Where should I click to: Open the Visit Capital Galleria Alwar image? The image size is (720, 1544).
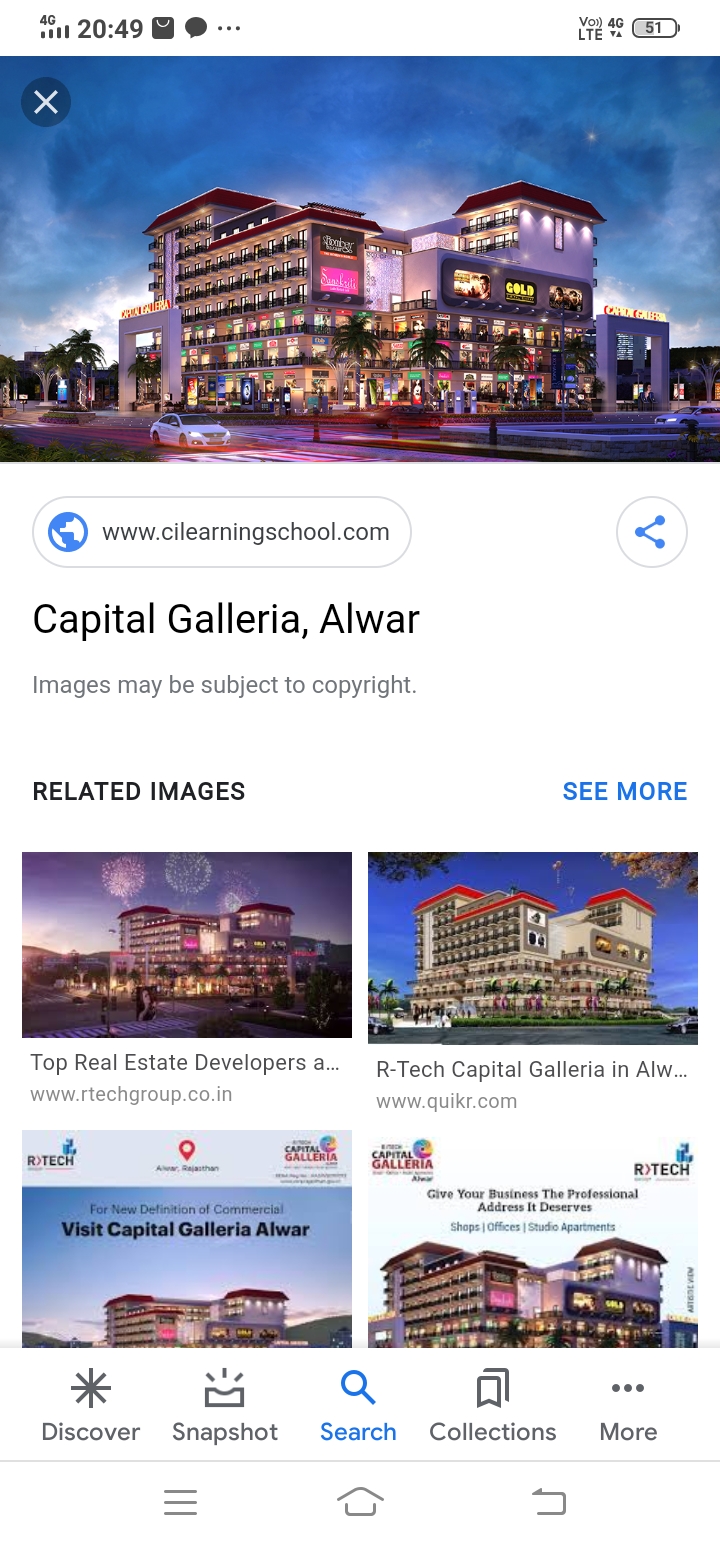click(187, 1238)
